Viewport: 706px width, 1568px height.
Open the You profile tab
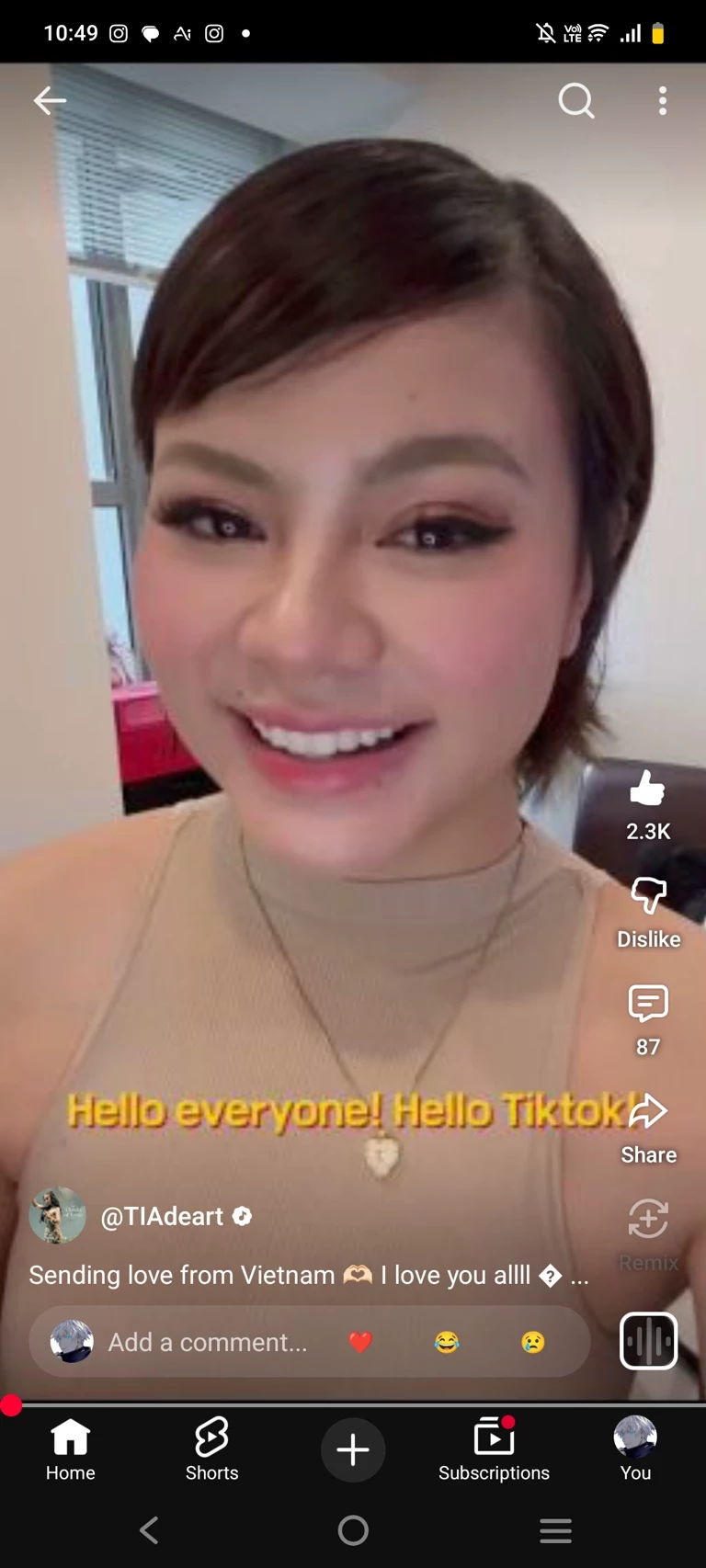635,1449
